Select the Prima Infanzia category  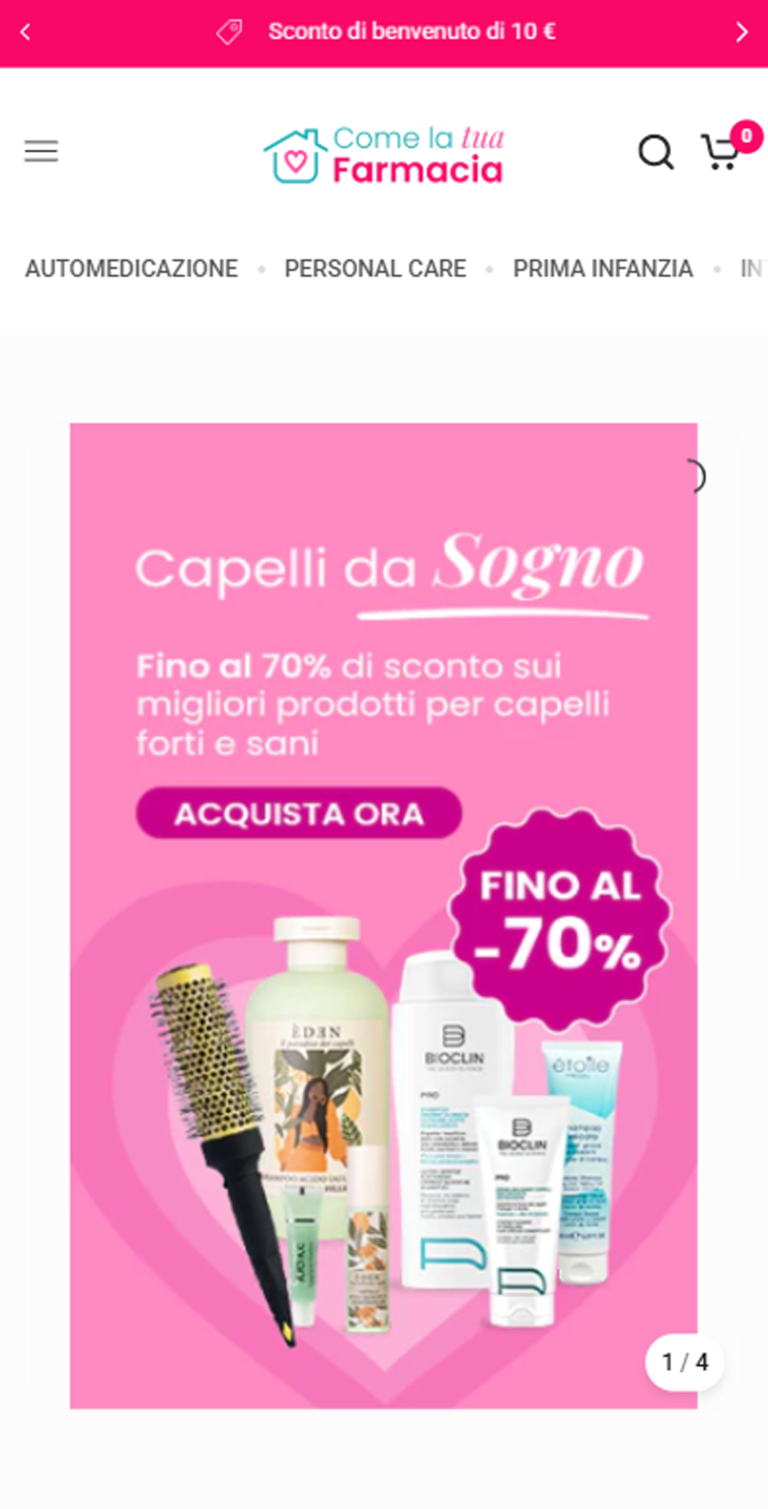[602, 269]
